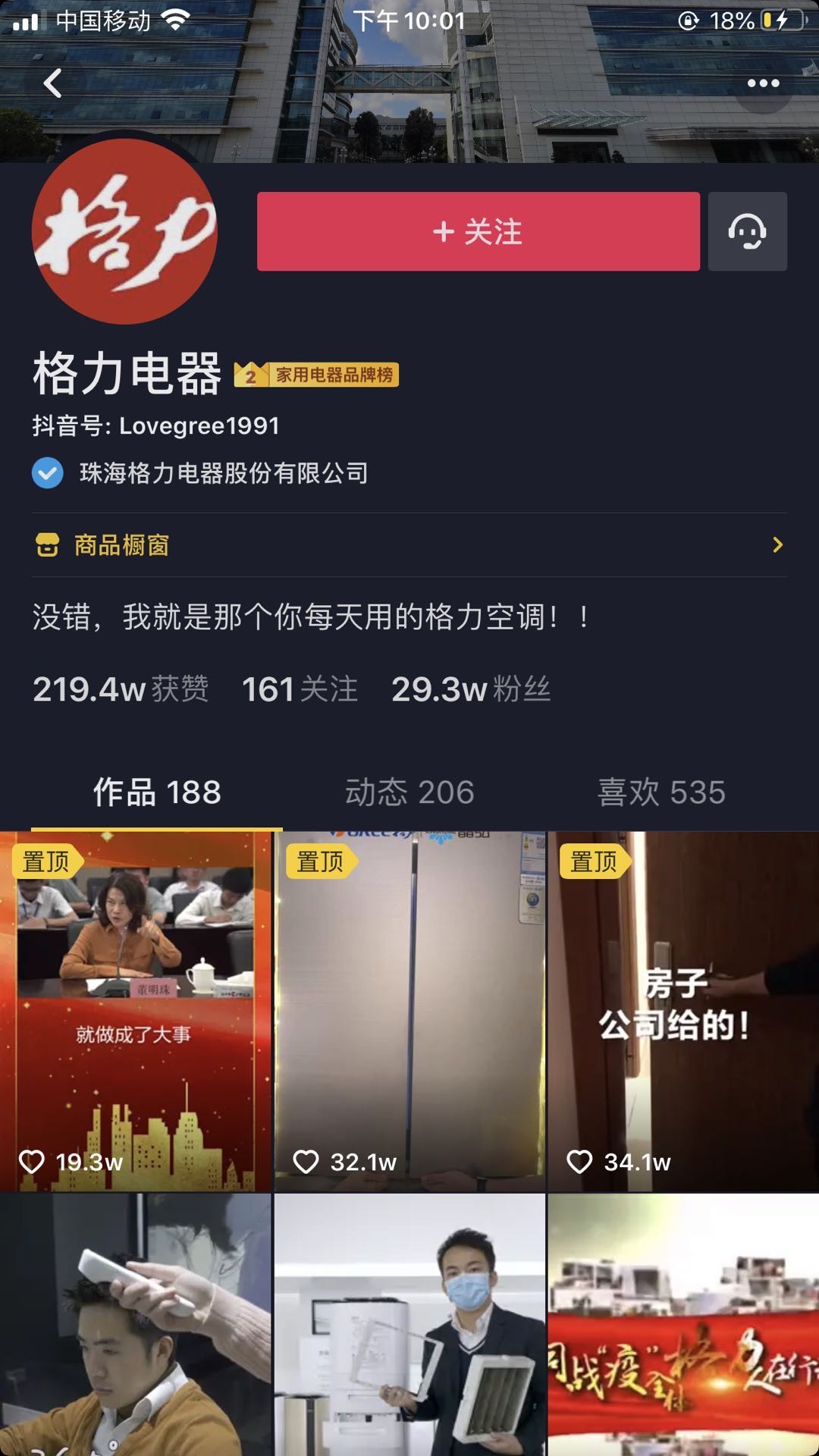Screen dimensions: 819x1456
Task: Open the video of man using forehead thermometer
Action: point(135,1324)
